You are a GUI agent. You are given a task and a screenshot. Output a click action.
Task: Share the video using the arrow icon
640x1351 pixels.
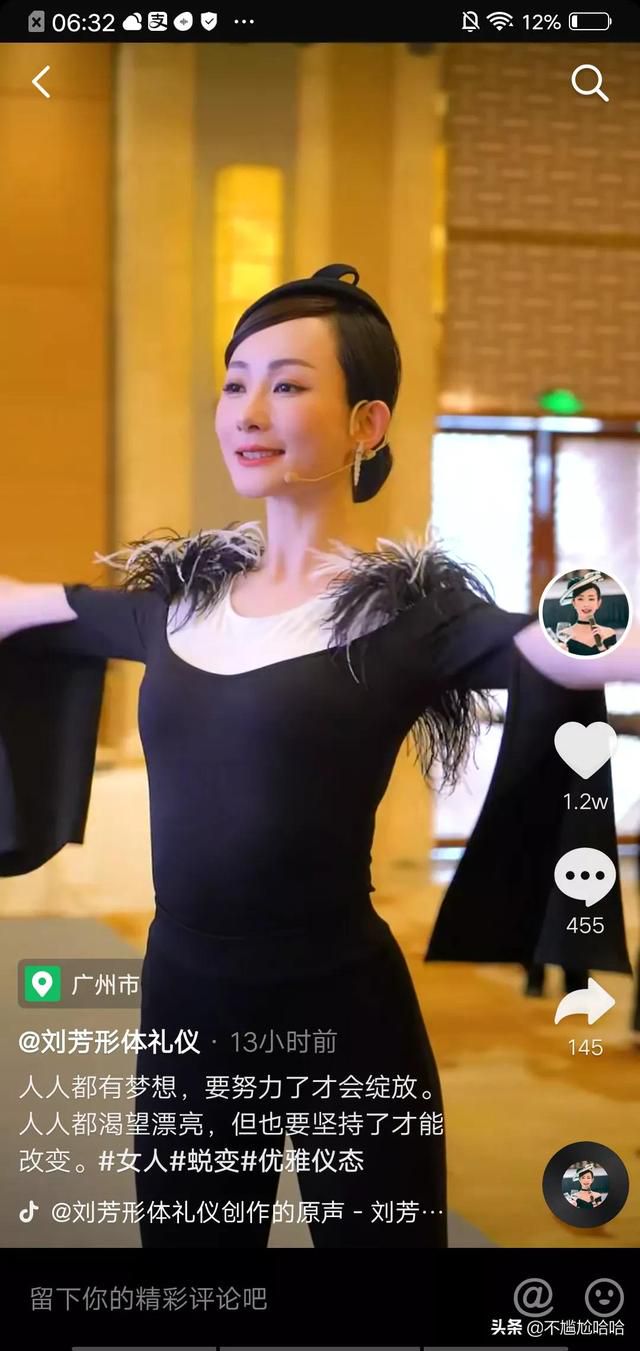pos(585,1002)
